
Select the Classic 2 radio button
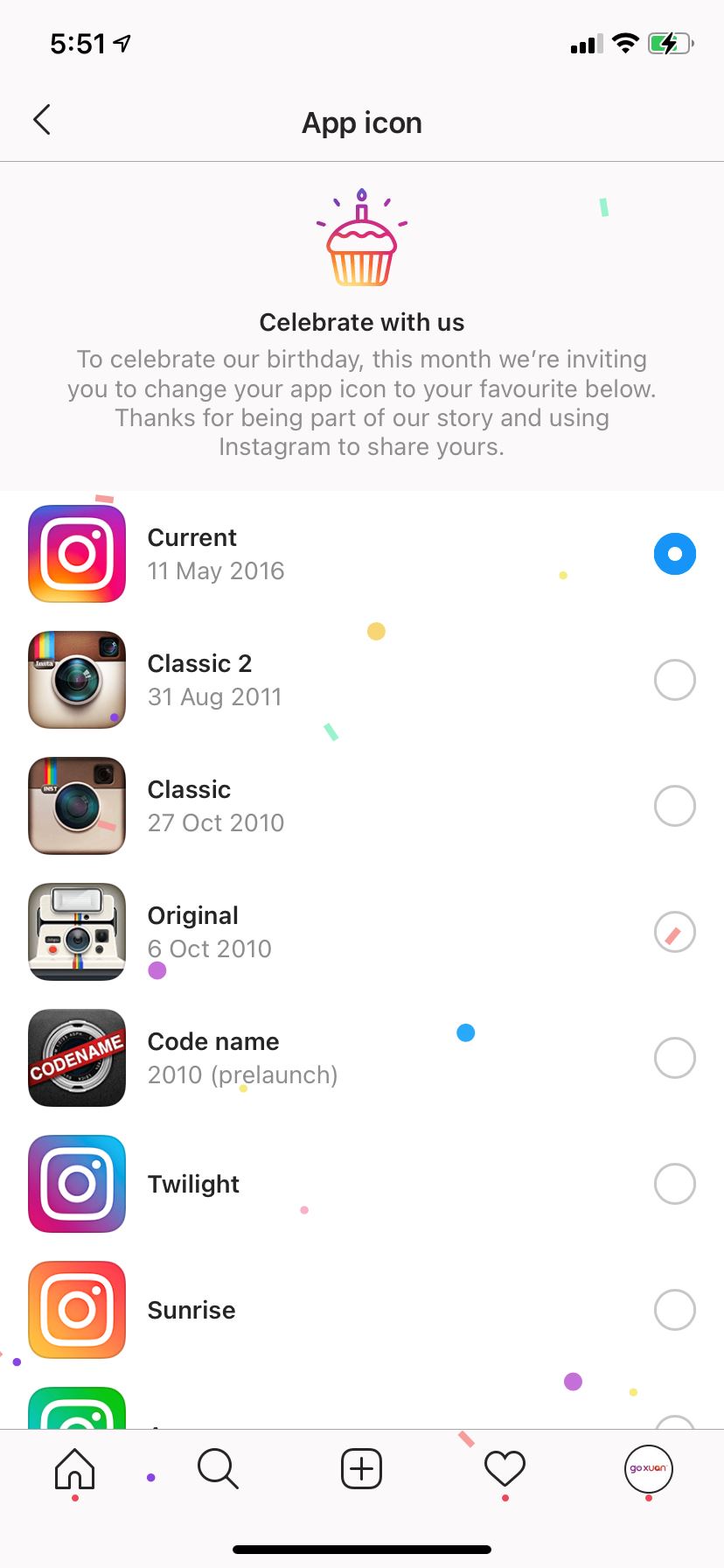(x=674, y=680)
